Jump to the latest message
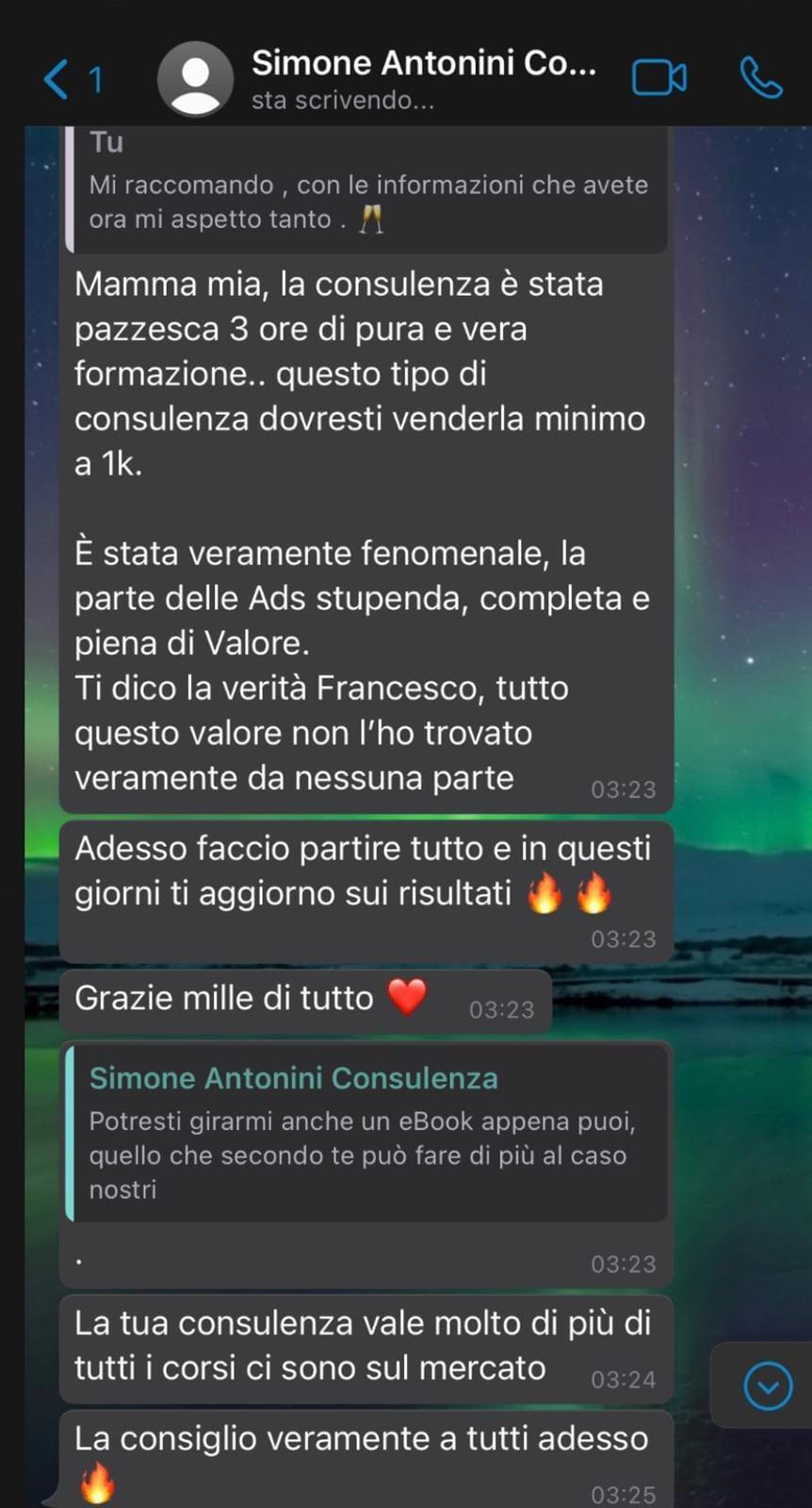Viewport: 812px width, 1508px height. point(768,1386)
